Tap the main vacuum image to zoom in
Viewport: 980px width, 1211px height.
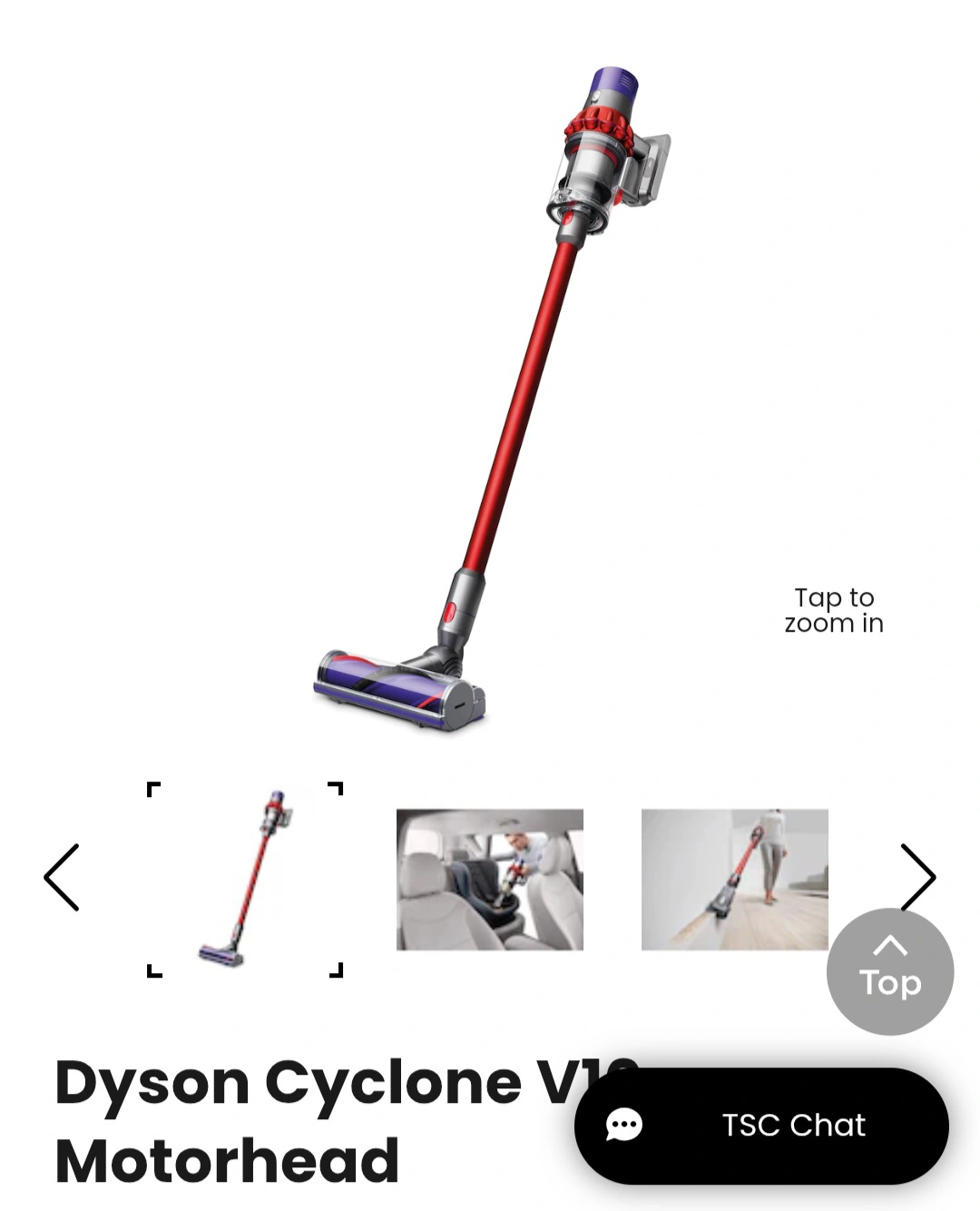[490, 399]
